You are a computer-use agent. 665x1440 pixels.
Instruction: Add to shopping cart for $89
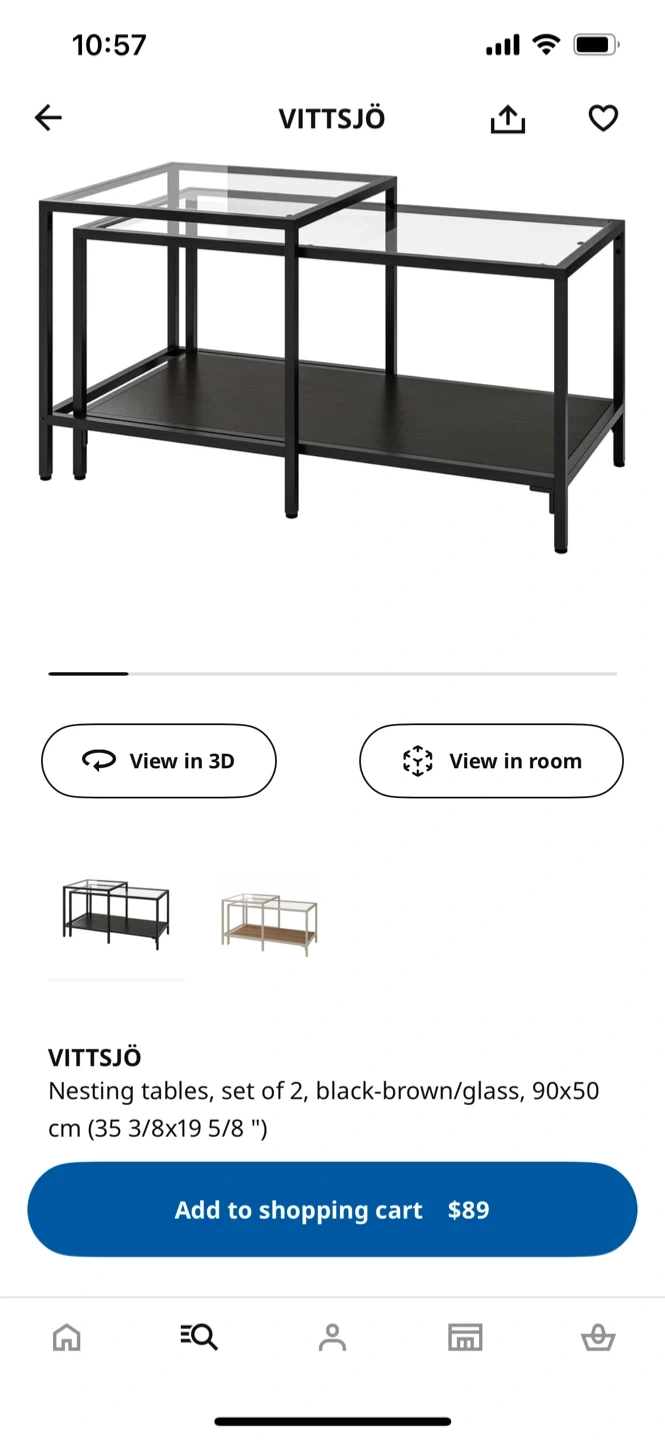coord(332,1209)
